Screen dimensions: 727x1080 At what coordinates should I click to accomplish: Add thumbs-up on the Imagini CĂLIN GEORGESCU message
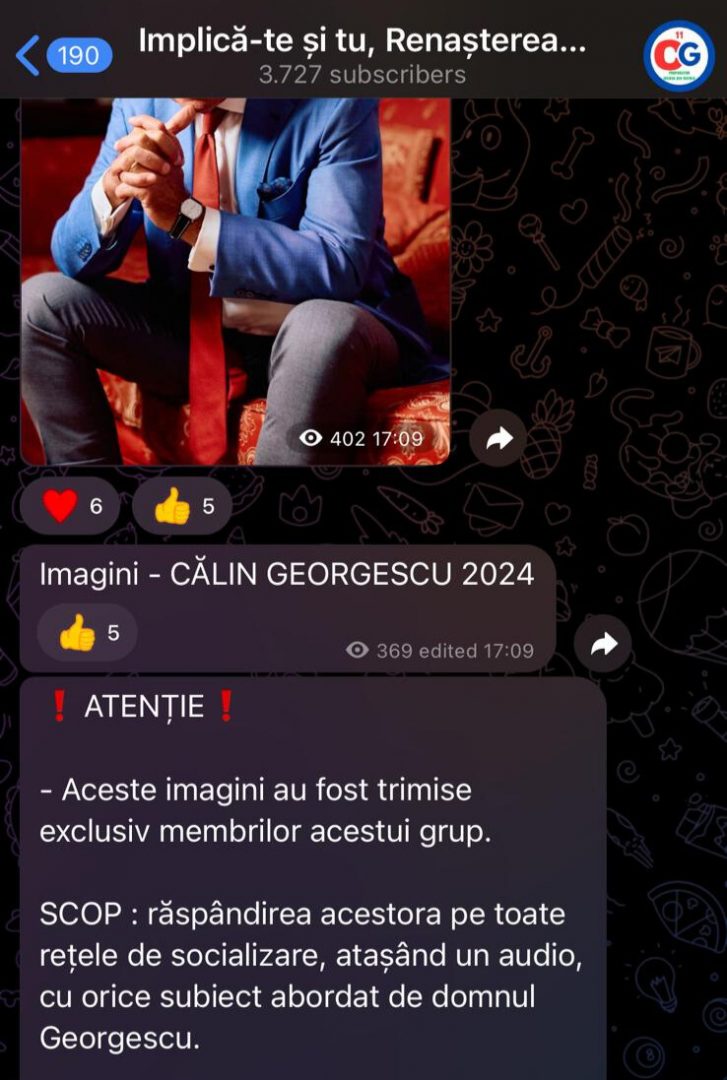coord(87,632)
